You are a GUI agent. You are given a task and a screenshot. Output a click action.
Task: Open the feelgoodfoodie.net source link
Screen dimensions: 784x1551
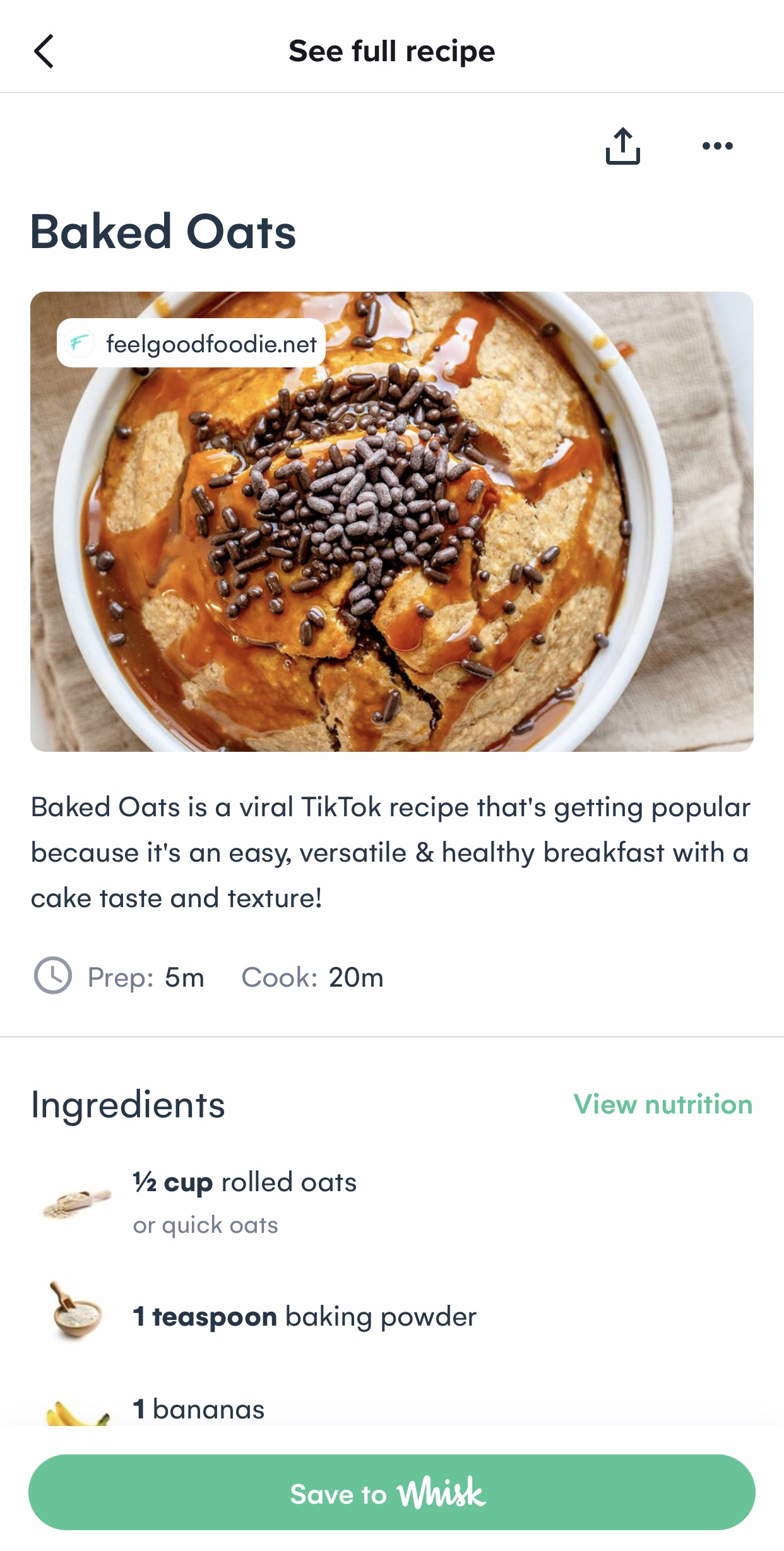(x=191, y=343)
